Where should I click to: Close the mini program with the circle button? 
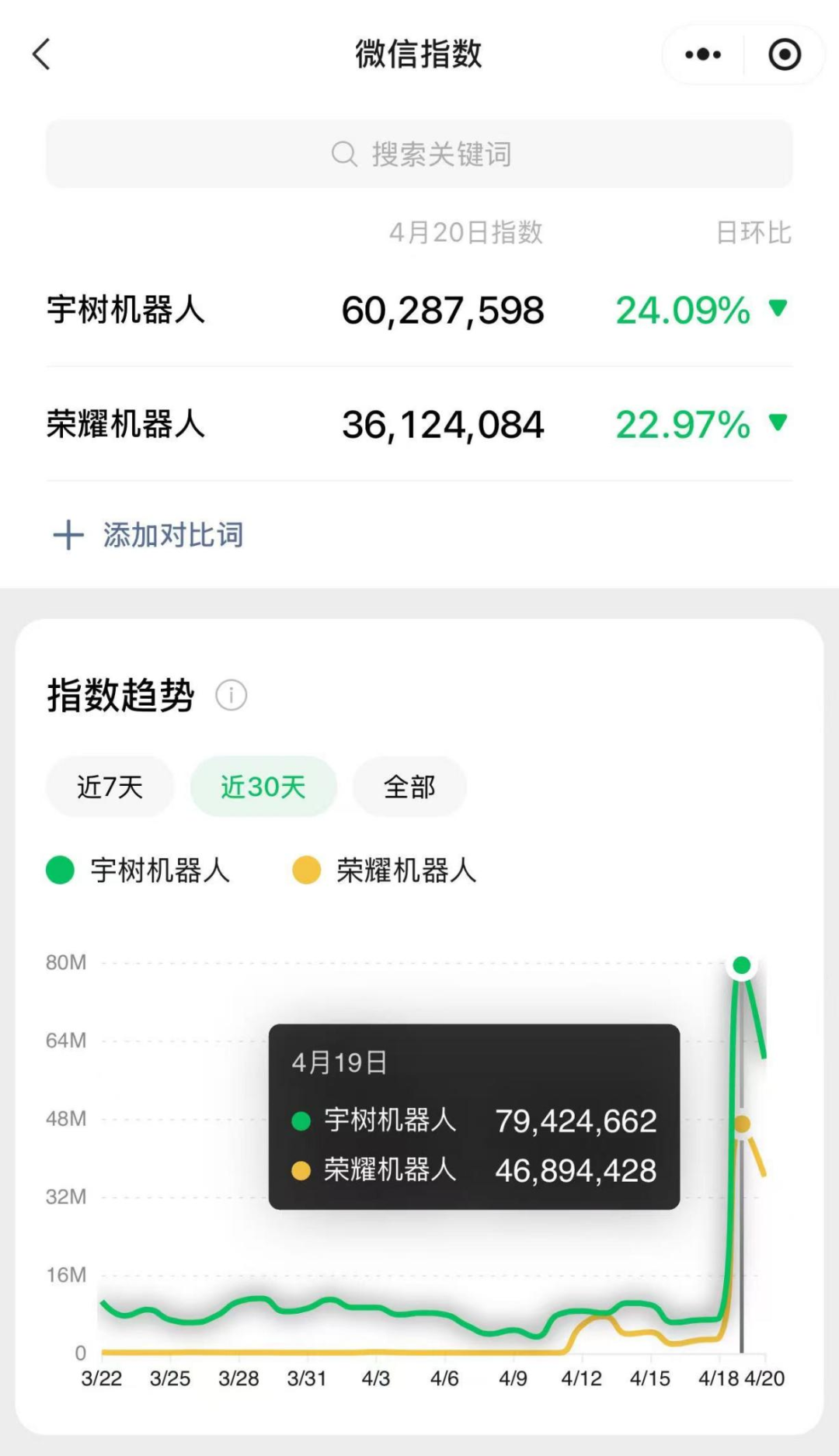point(784,54)
